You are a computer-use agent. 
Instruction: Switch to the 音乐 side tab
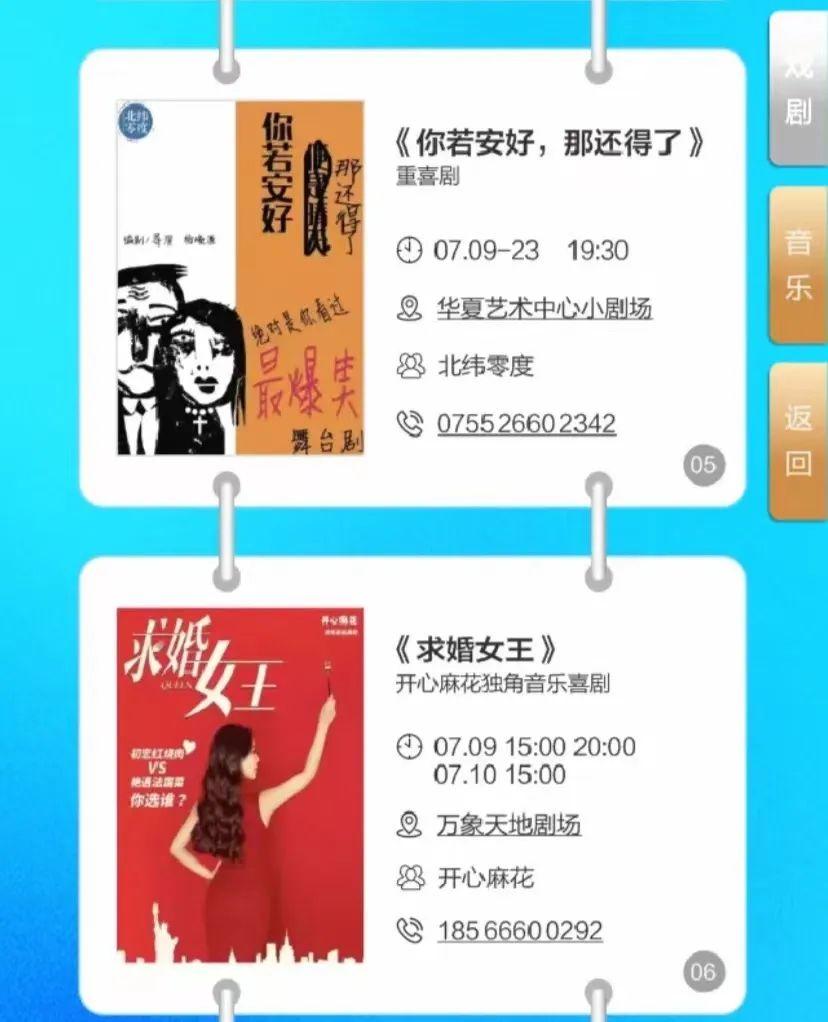pos(798,265)
